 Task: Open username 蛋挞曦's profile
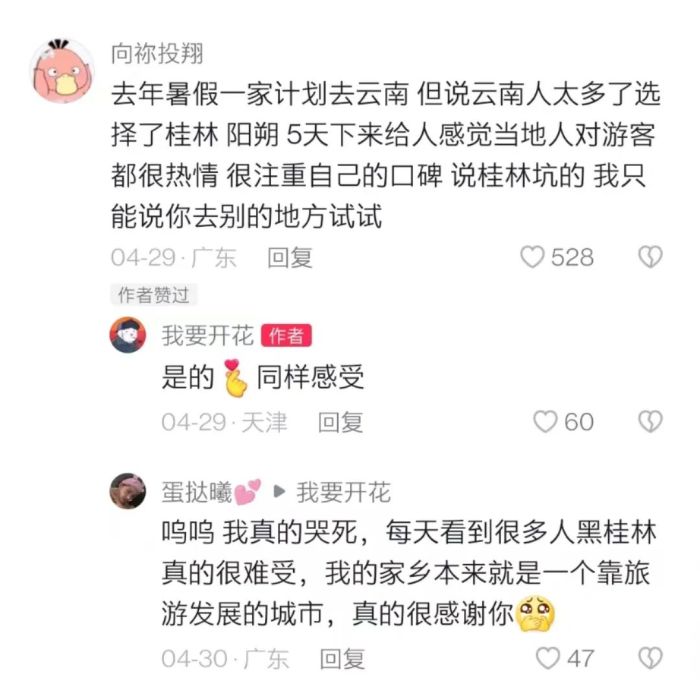click(x=196, y=491)
